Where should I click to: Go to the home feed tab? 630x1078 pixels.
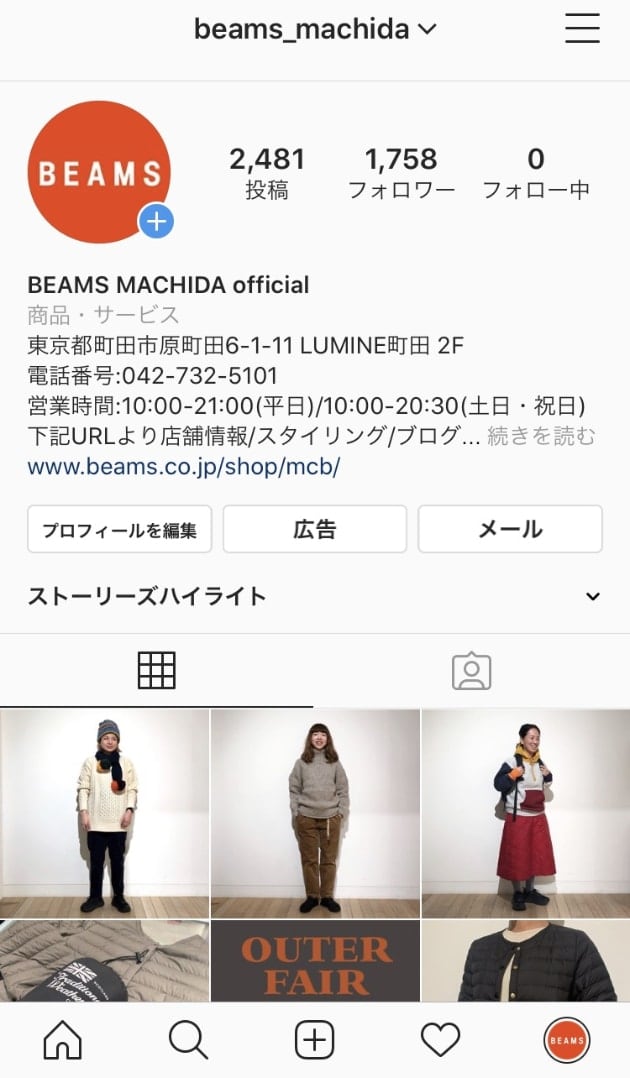pos(62,1041)
